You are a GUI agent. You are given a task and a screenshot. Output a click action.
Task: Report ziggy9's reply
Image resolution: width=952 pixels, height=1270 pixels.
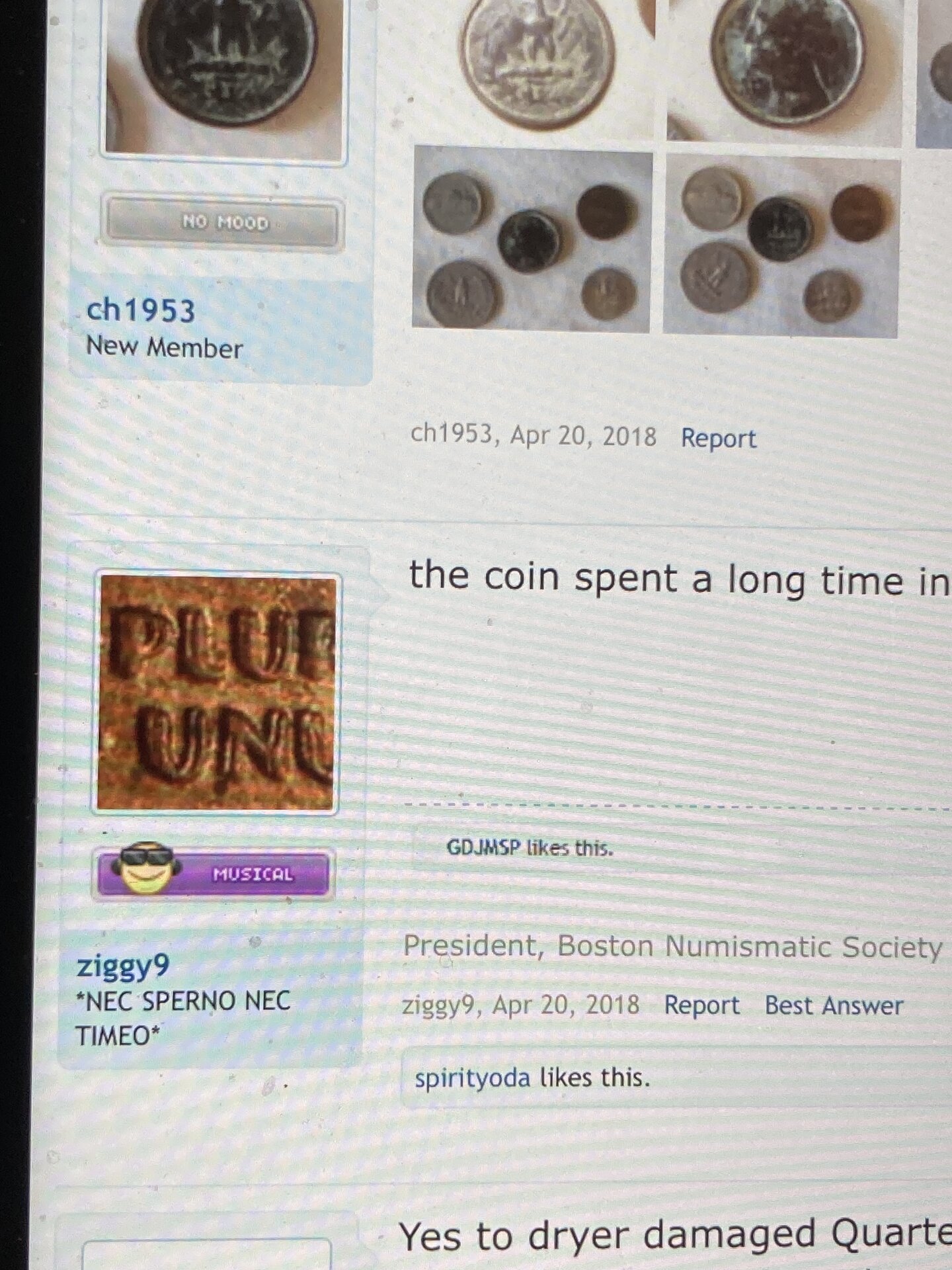tap(701, 1005)
